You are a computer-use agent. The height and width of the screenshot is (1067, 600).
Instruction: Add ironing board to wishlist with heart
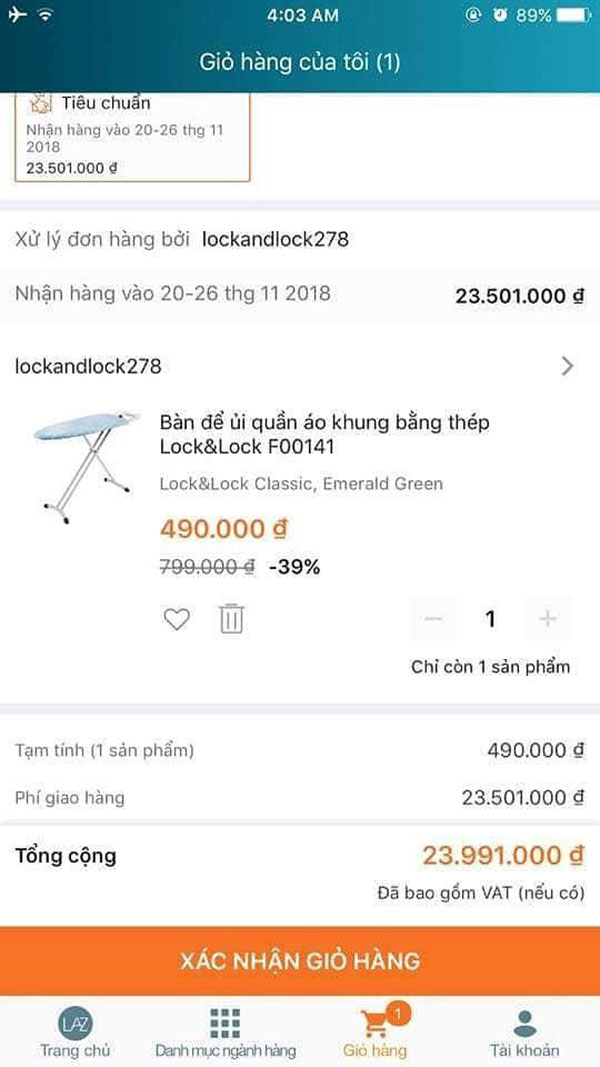[x=176, y=620]
